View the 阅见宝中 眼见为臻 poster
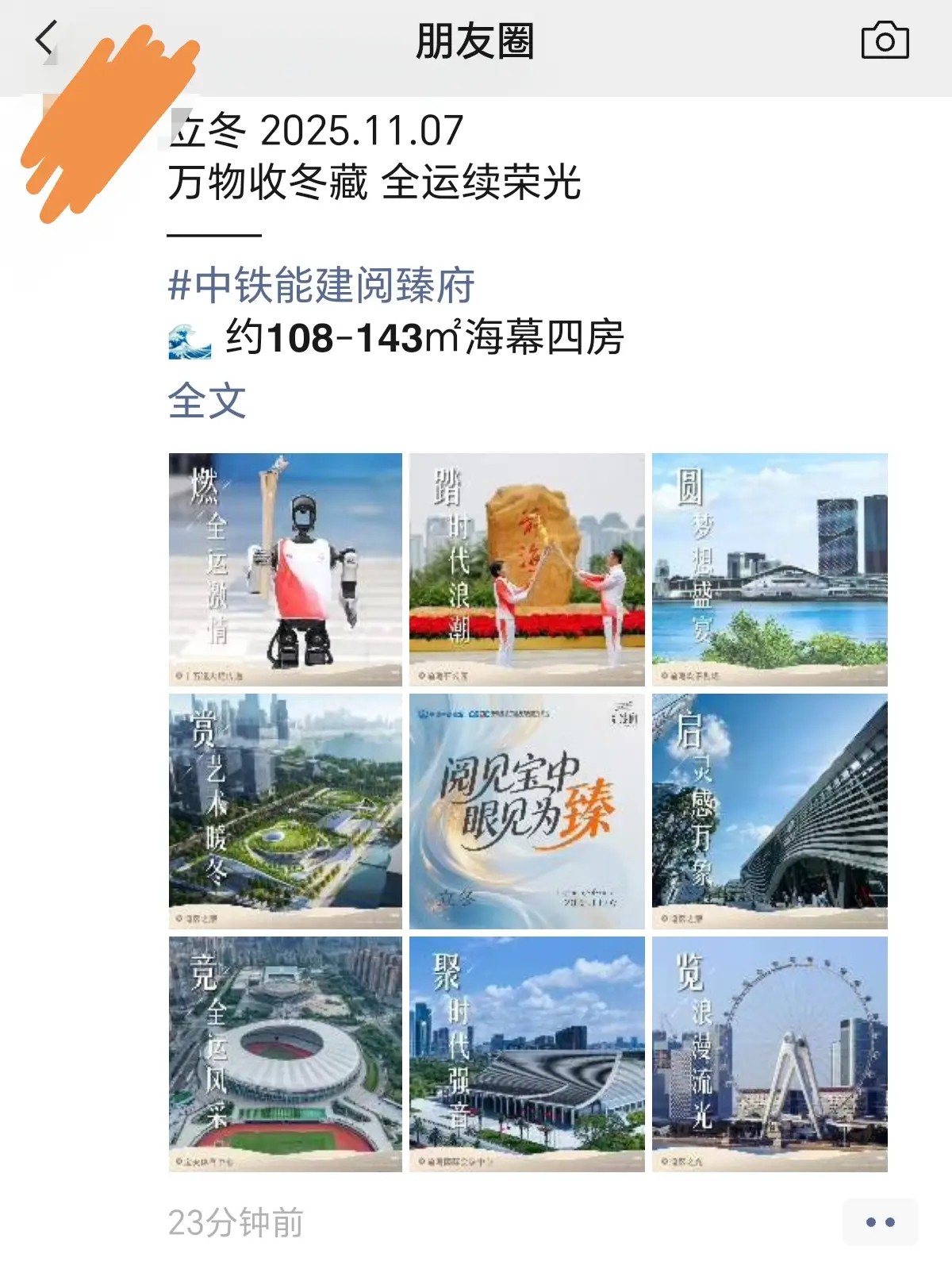The width and height of the screenshot is (952, 1273). click(x=527, y=811)
